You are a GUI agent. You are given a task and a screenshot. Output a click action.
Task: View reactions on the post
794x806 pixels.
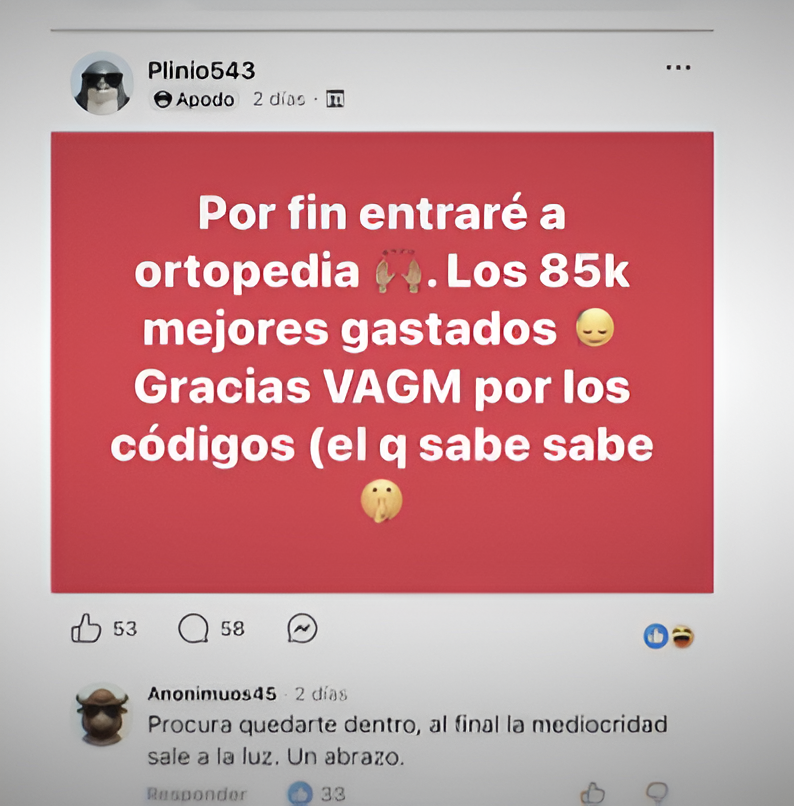click(x=669, y=636)
